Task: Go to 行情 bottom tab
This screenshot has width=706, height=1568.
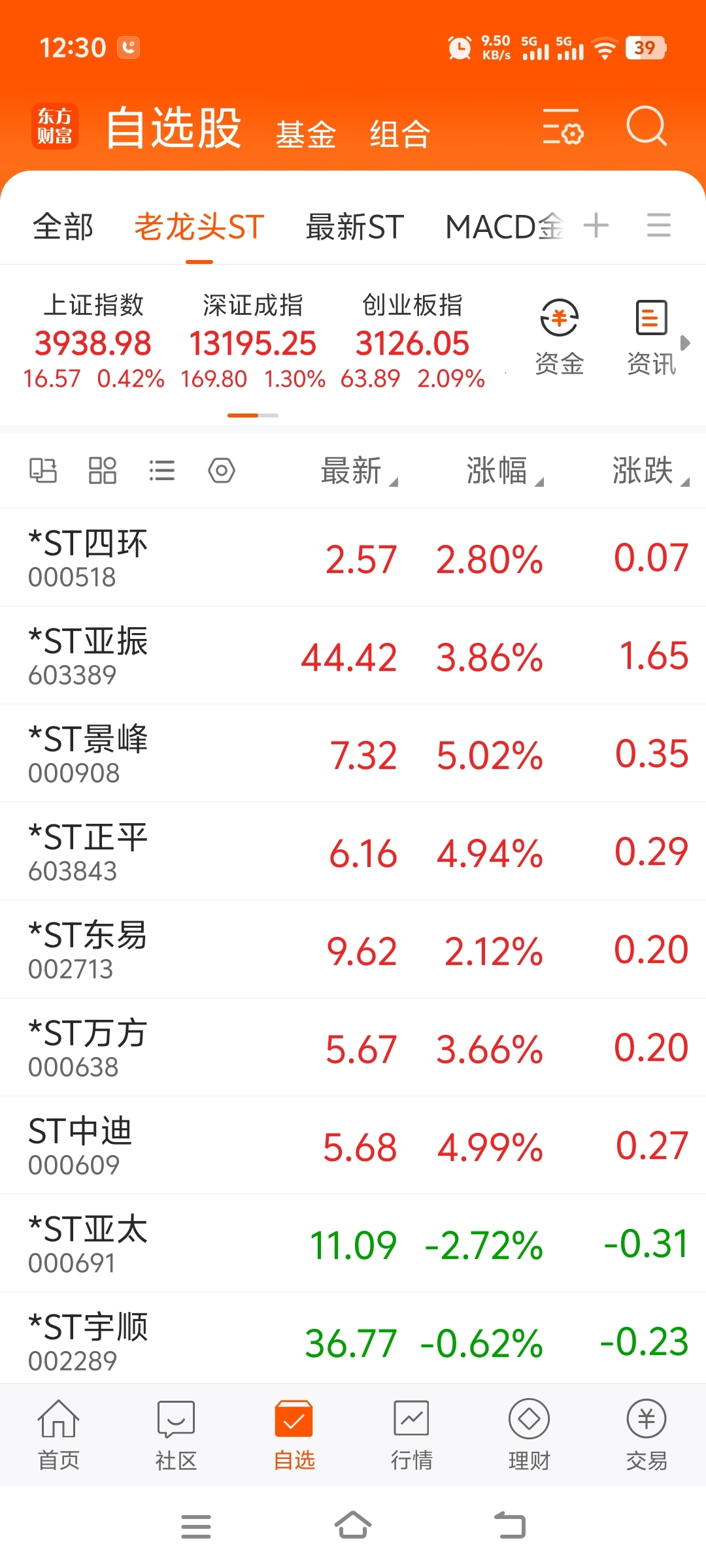Action: click(411, 1434)
